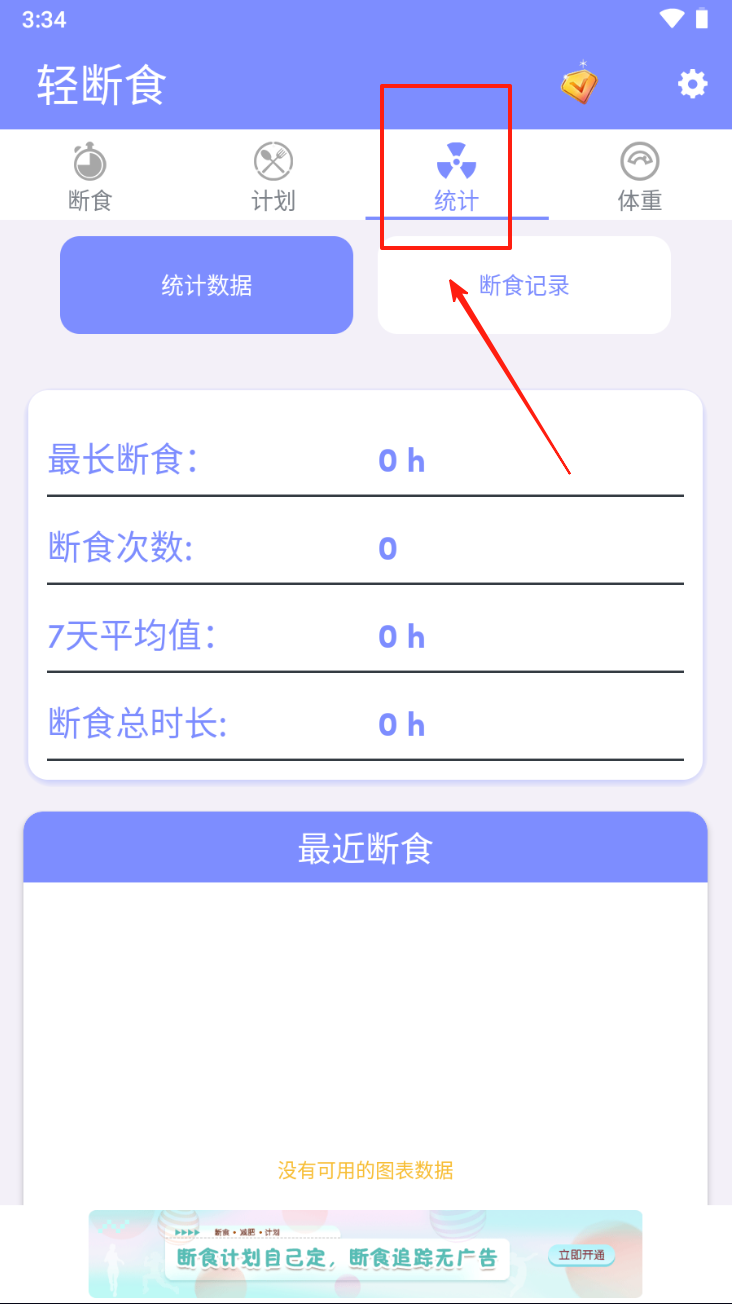Select the 统计 tab
This screenshot has height=1304, width=732.
click(x=456, y=177)
